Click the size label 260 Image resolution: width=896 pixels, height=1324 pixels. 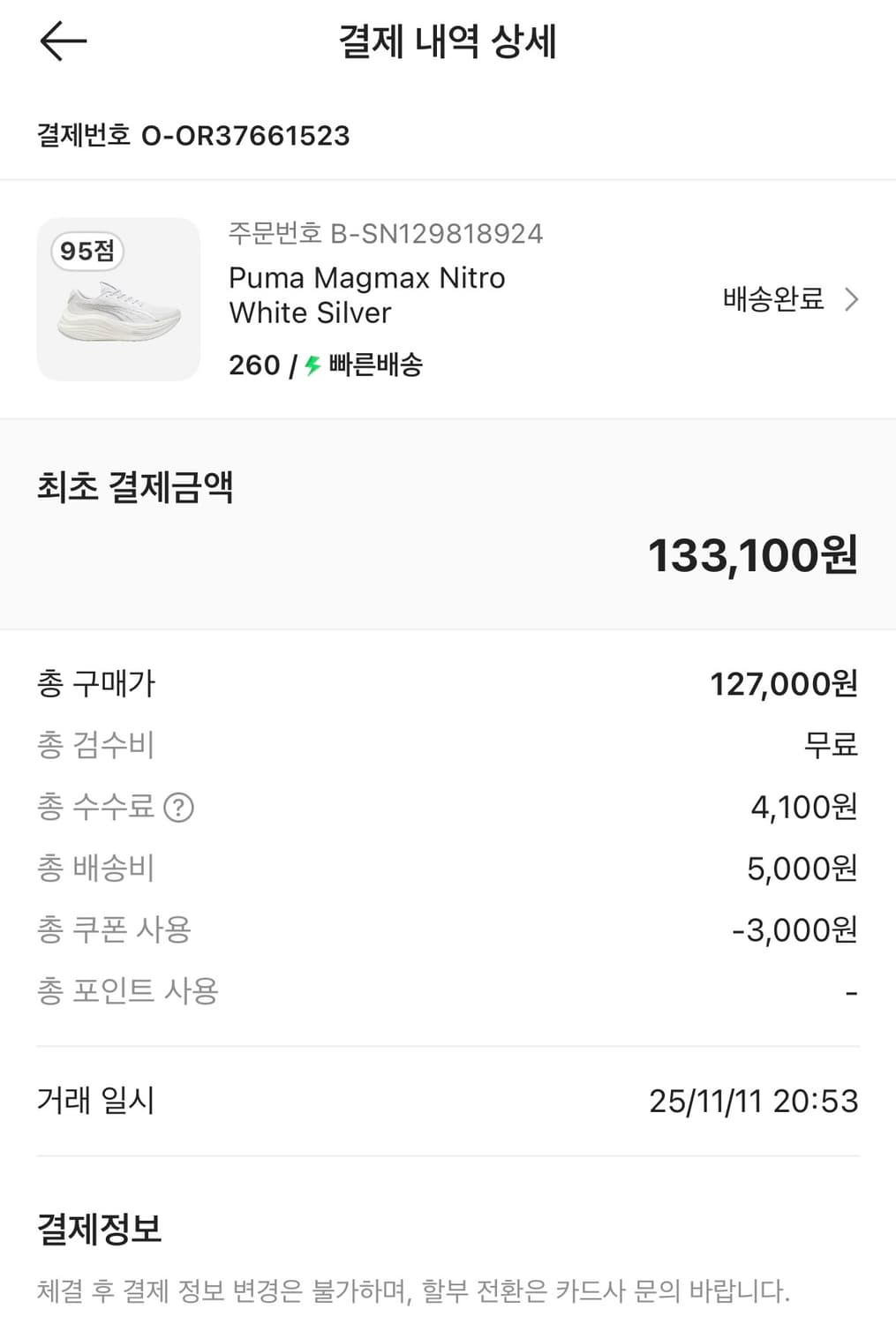[252, 364]
